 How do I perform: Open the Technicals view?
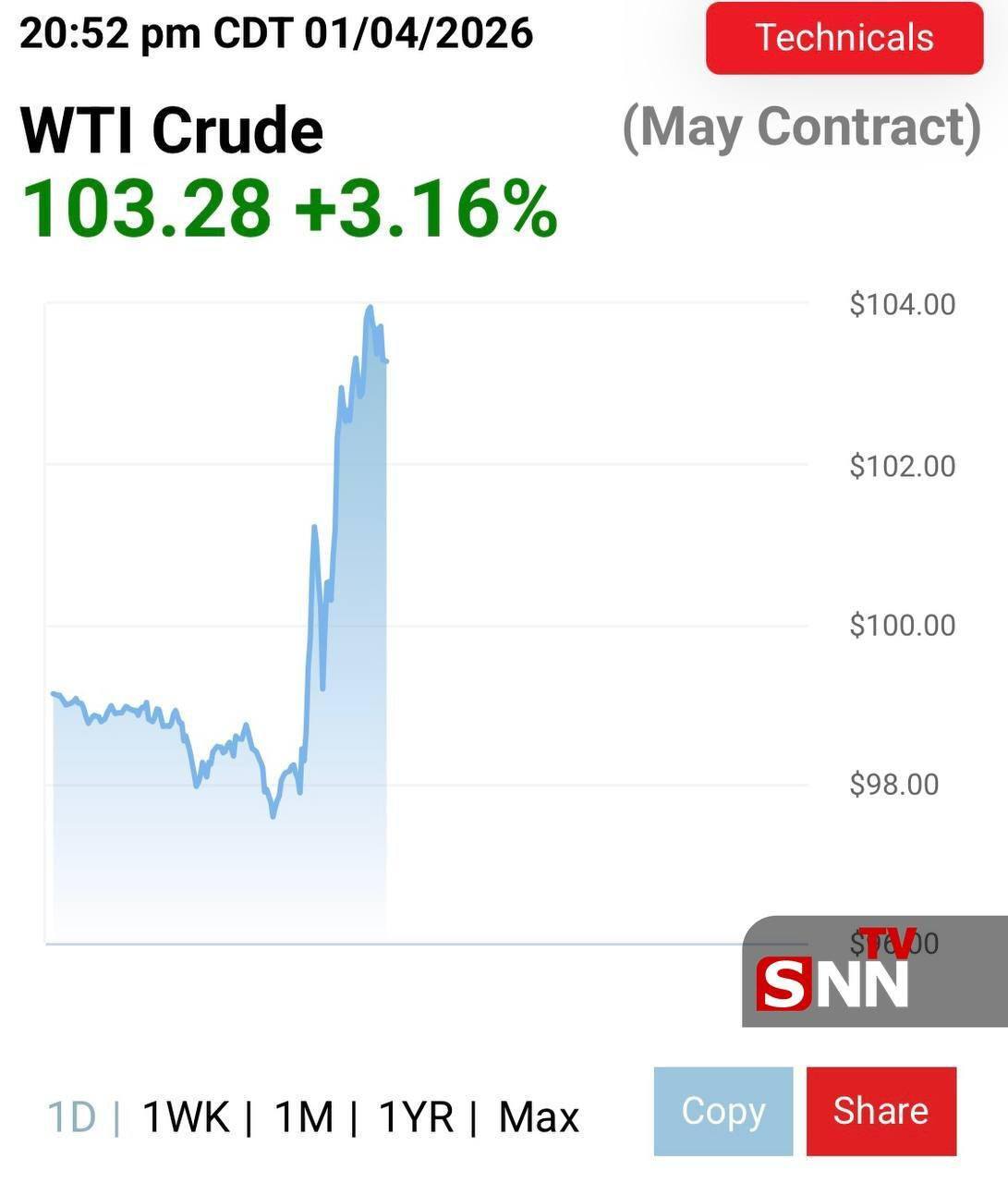(x=844, y=38)
